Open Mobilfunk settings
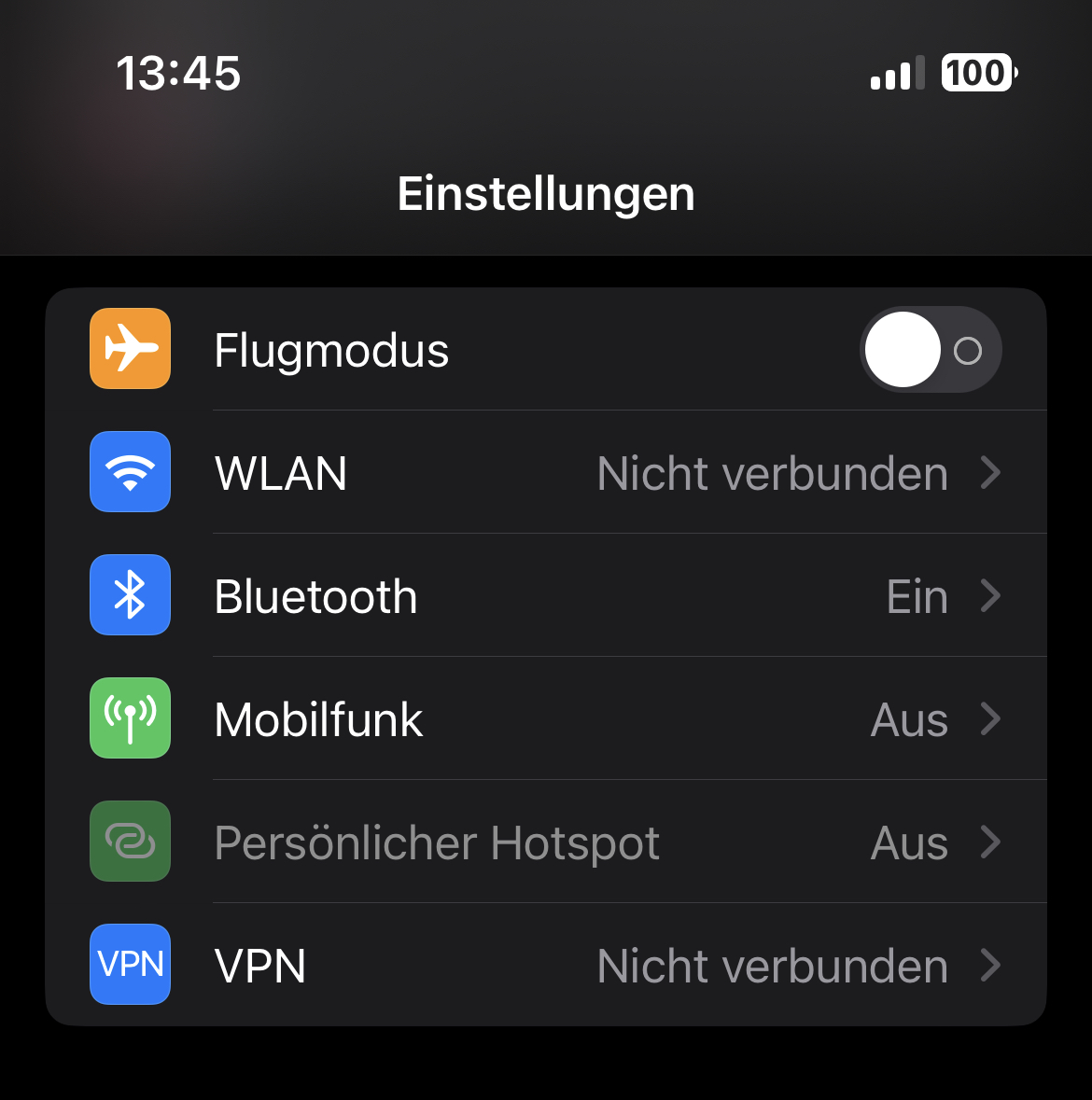This screenshot has width=1092, height=1100. tap(545, 719)
